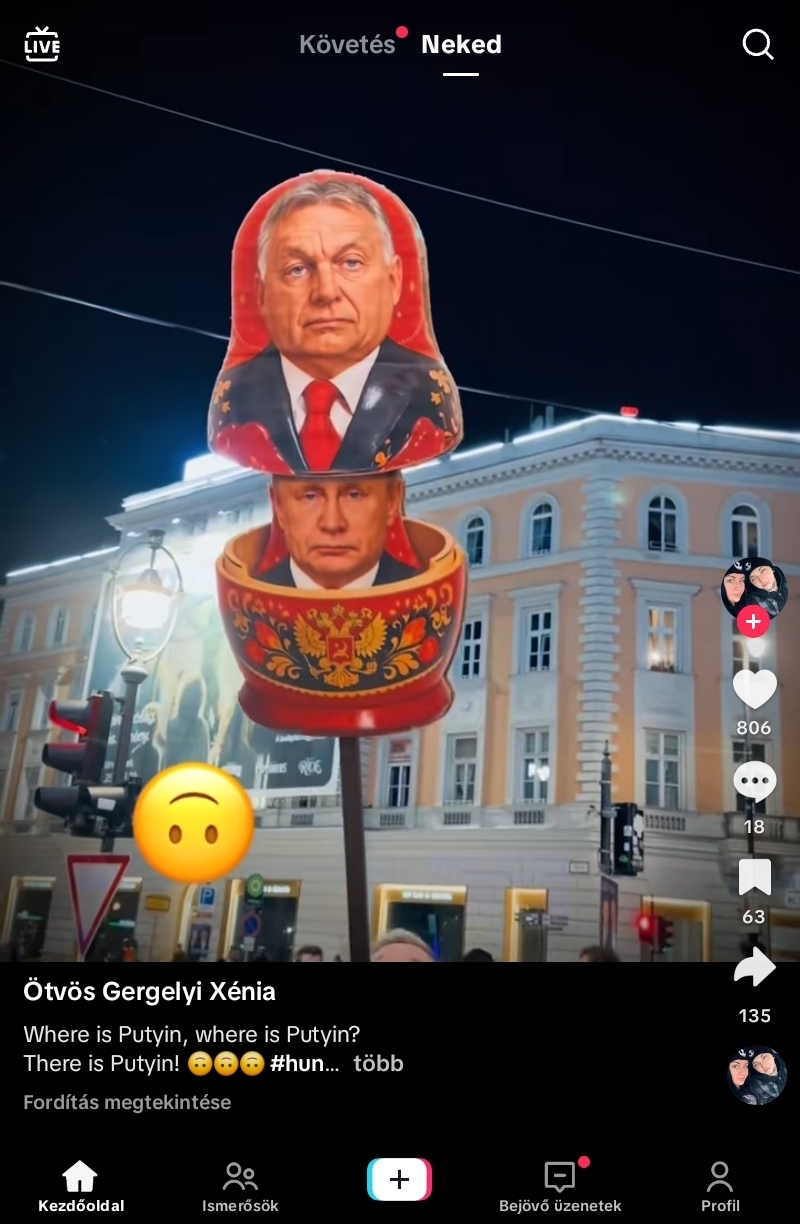Switch to the Neked feed tab
This screenshot has height=1224, width=800.
tap(461, 45)
